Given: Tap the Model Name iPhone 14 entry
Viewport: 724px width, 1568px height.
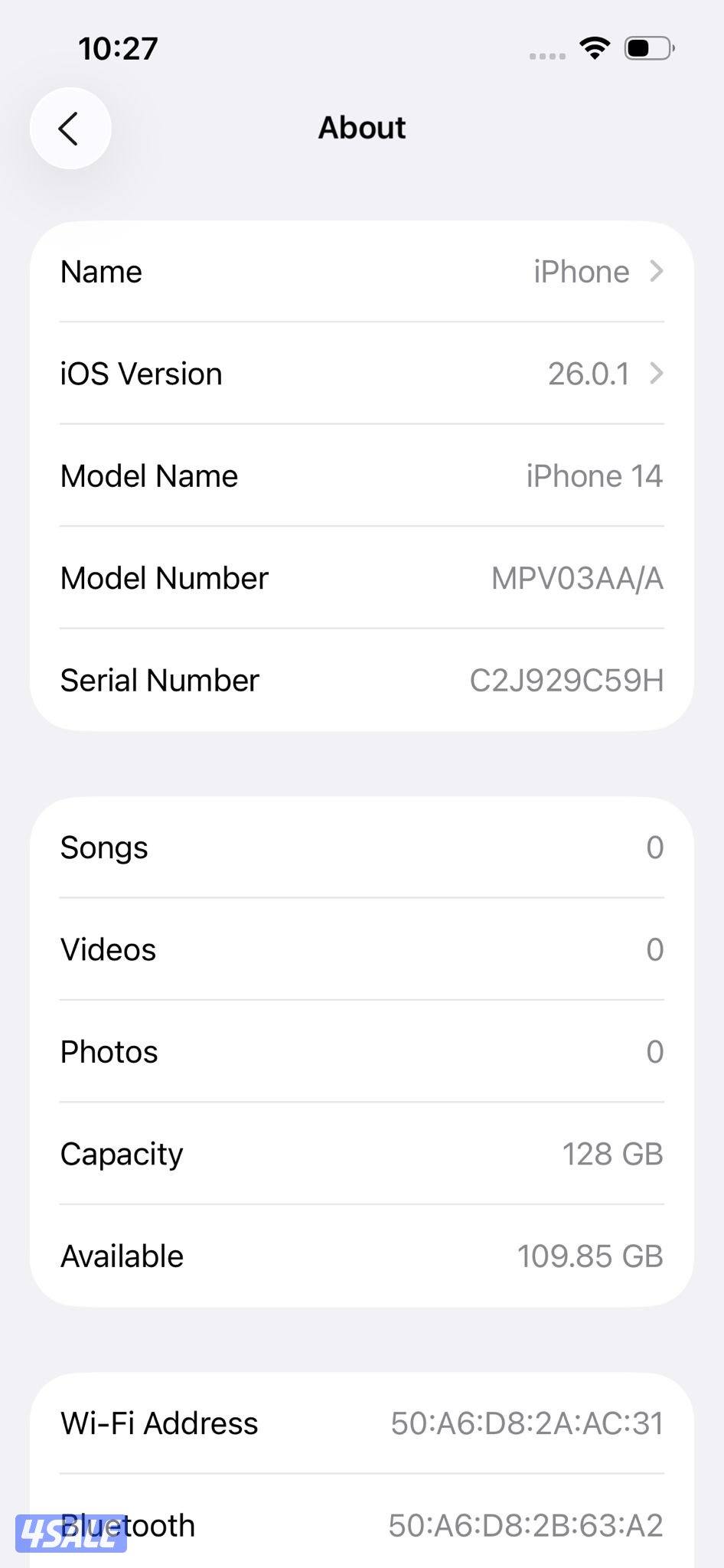Looking at the screenshot, I should pos(362,475).
